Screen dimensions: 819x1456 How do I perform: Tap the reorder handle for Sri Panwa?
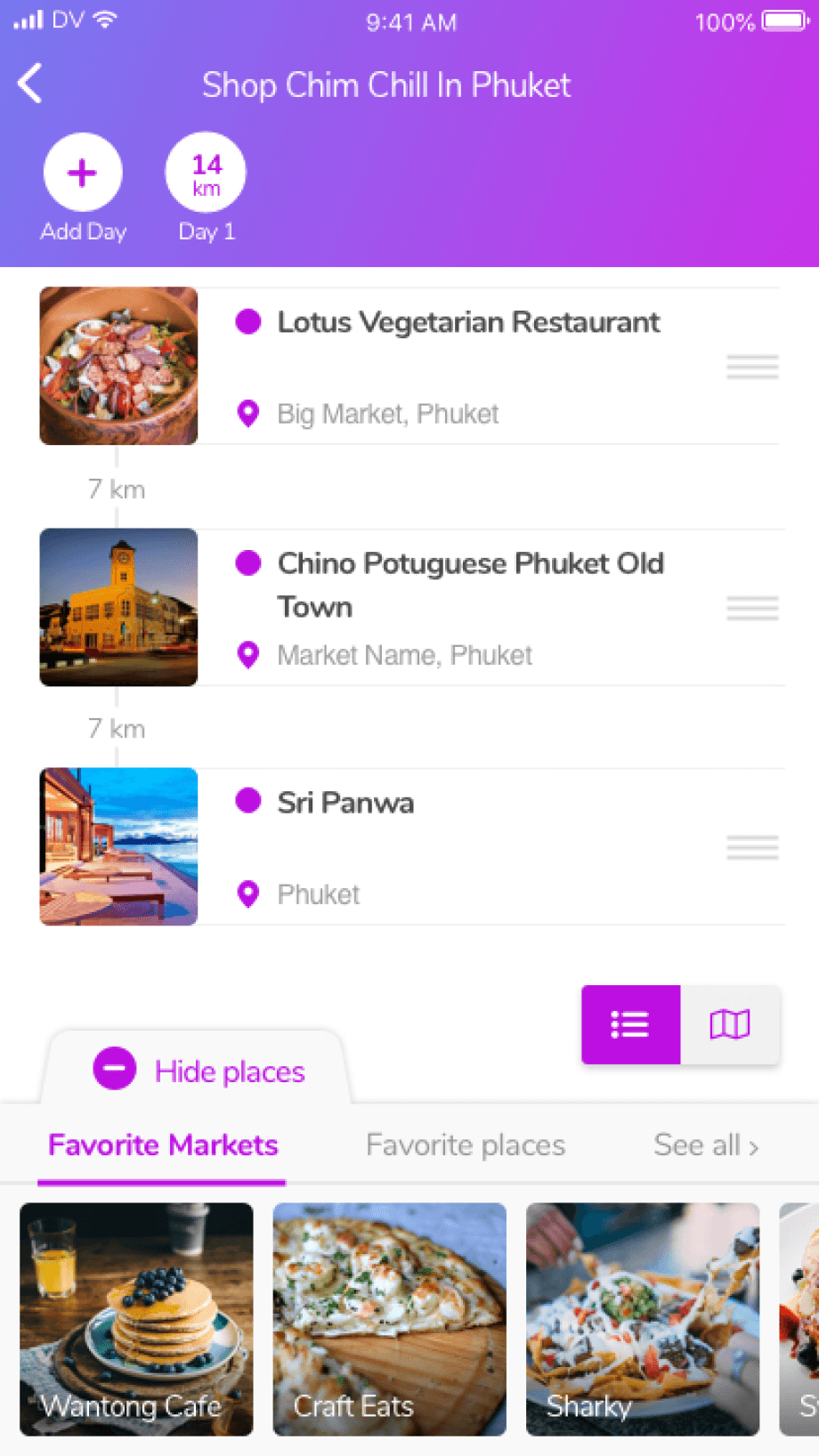point(752,847)
